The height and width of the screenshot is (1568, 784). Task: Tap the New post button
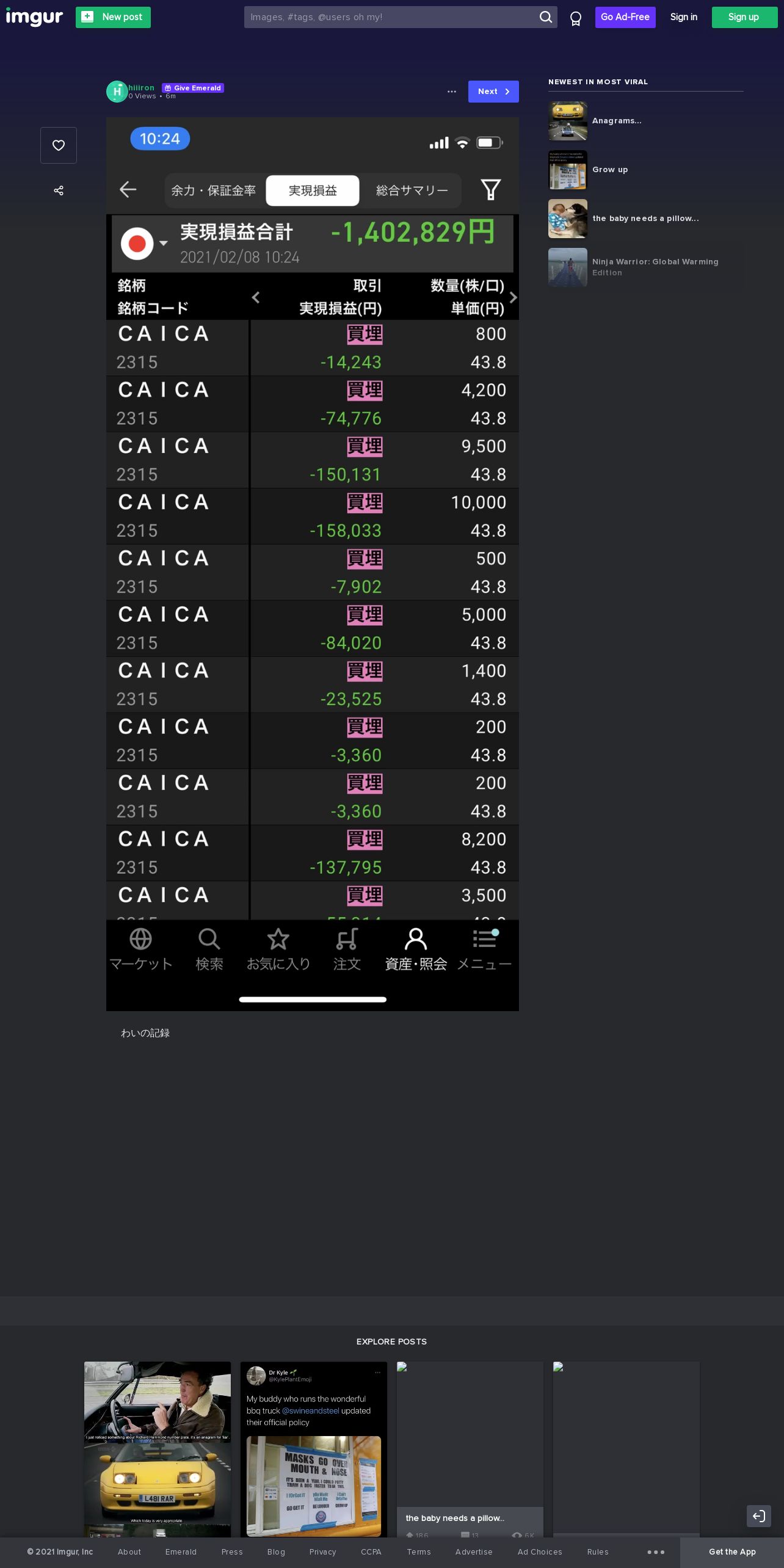pos(113,17)
